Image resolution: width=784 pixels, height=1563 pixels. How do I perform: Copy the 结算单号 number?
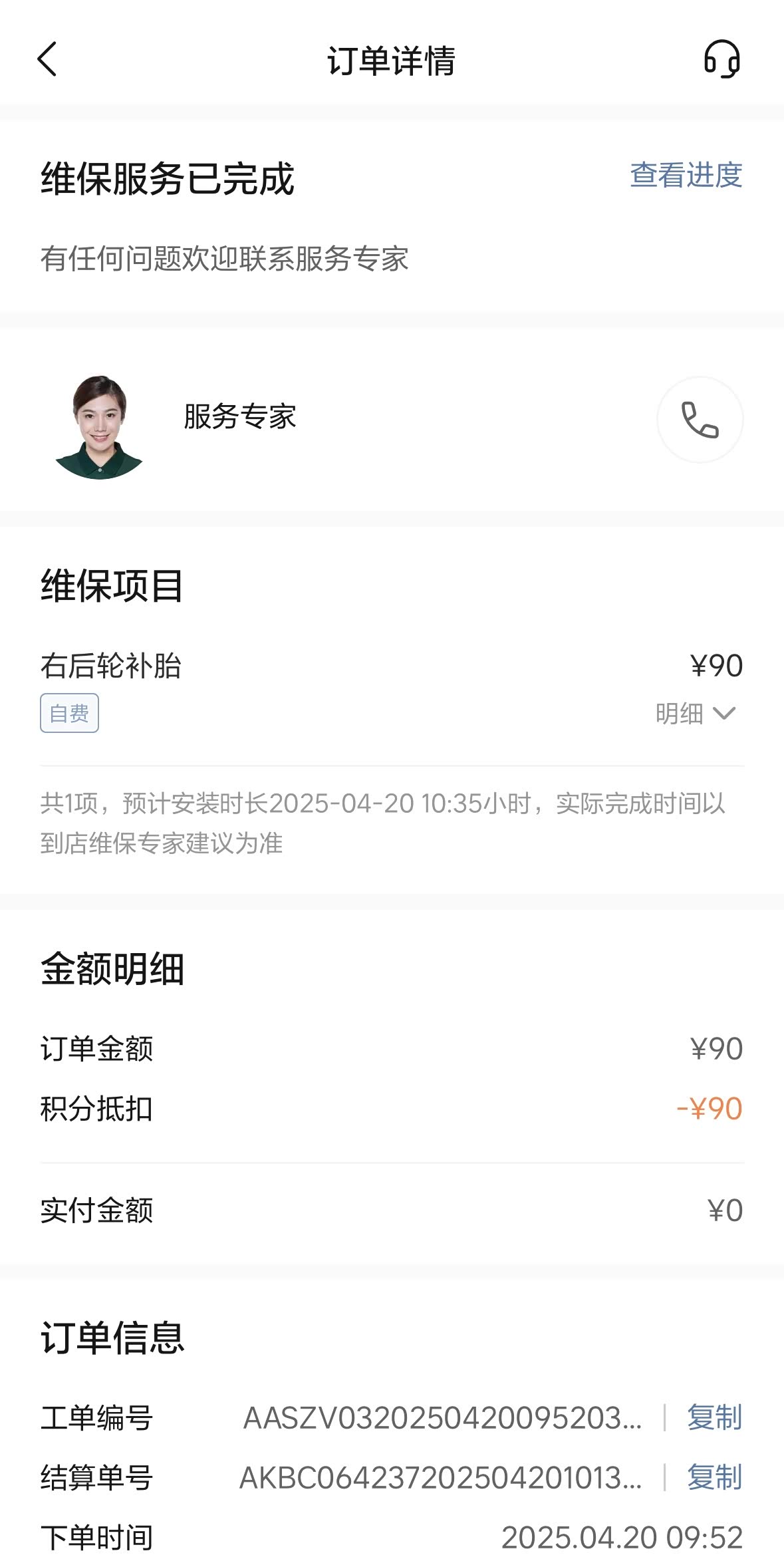(x=714, y=1478)
